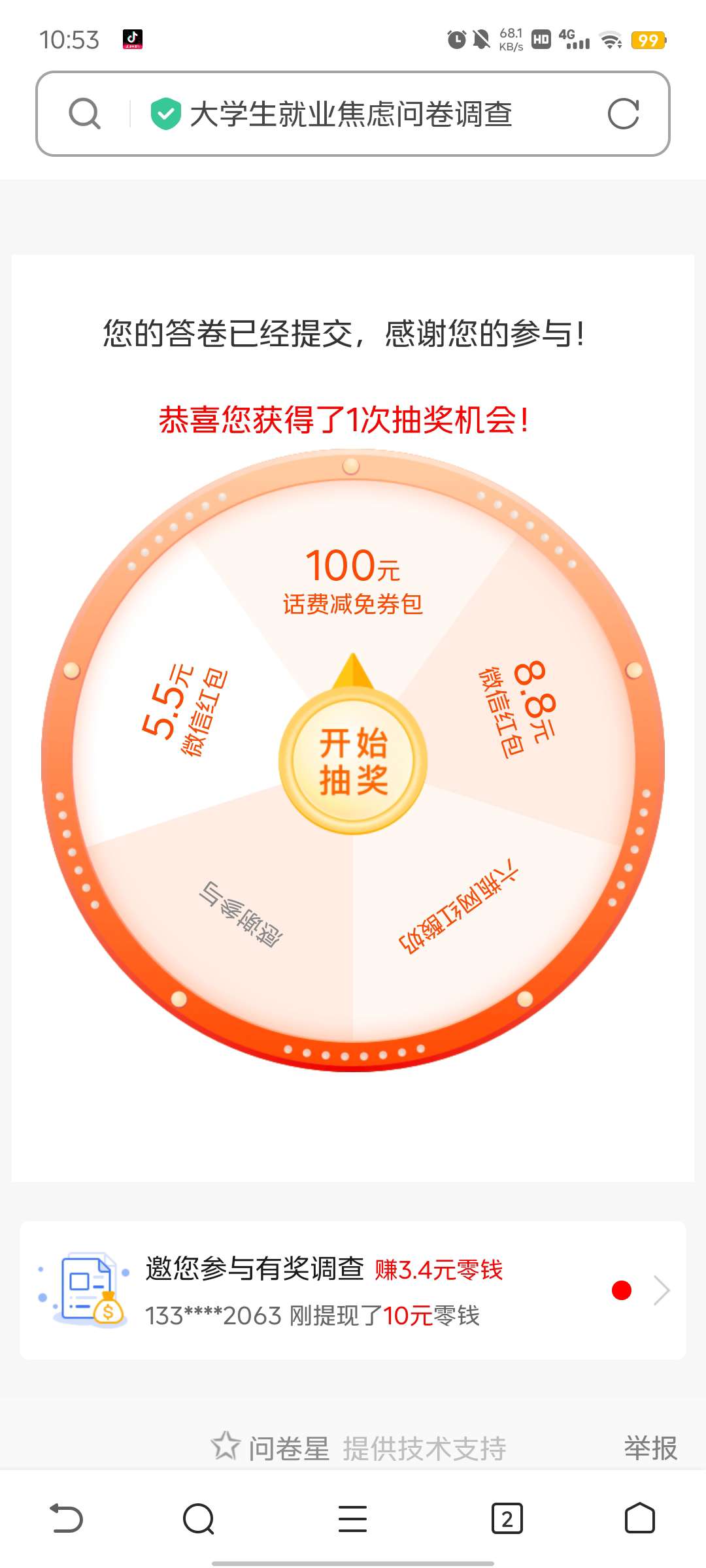Tap the search icon in the address bar
The height and width of the screenshot is (1568, 706).
[x=85, y=114]
